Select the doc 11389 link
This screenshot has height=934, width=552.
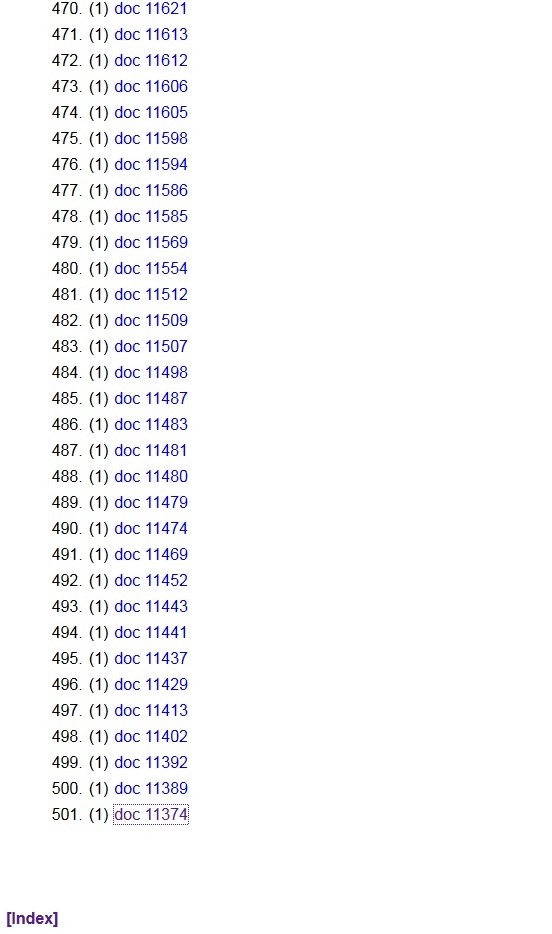tap(151, 789)
